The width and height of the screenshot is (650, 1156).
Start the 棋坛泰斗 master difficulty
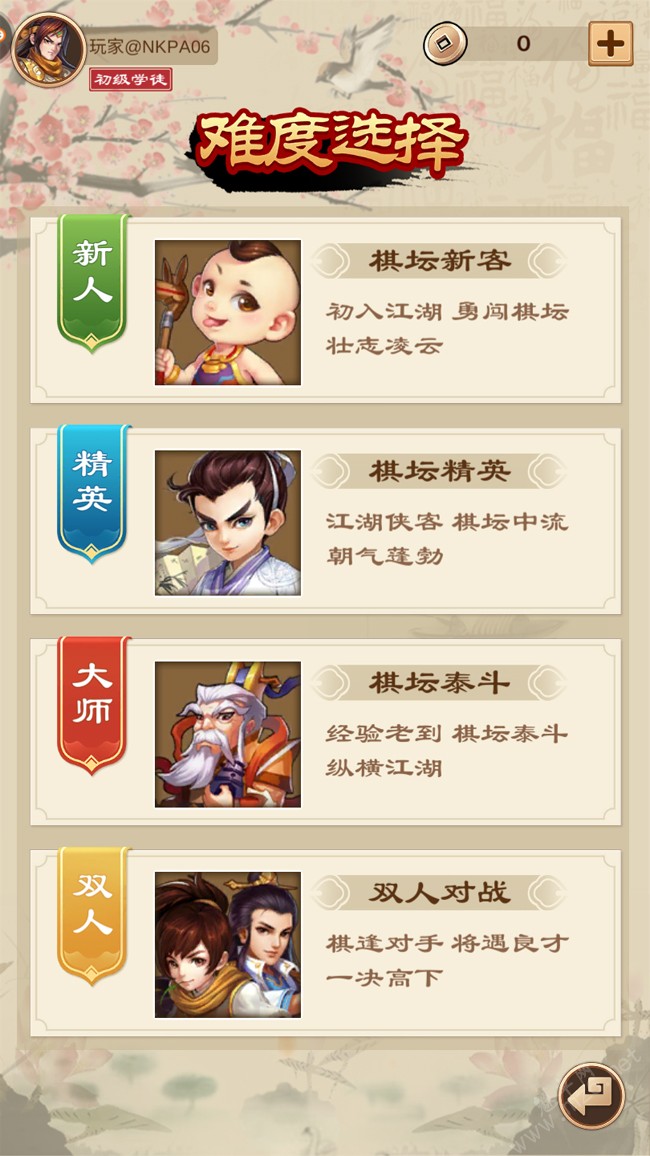click(326, 732)
